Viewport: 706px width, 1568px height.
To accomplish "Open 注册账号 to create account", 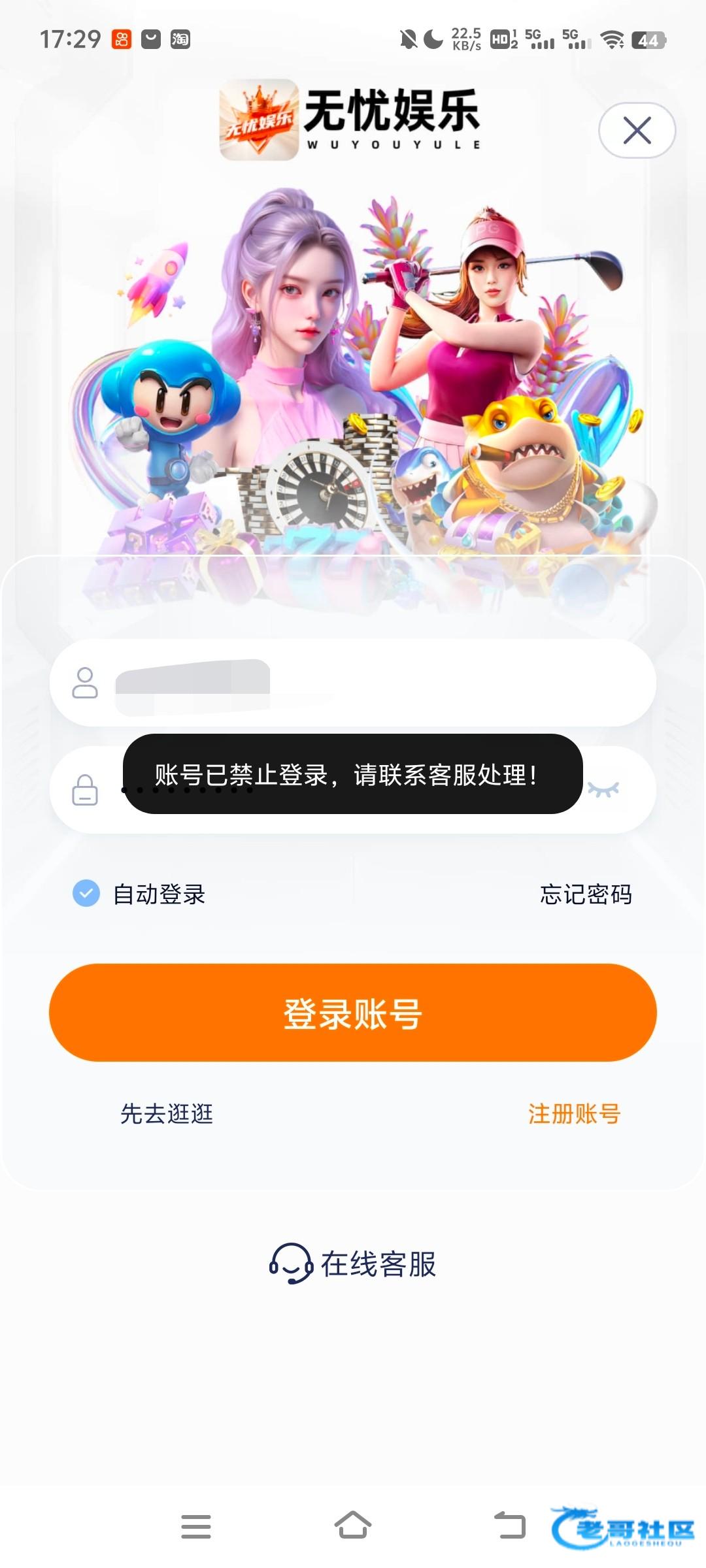I will click(574, 1113).
